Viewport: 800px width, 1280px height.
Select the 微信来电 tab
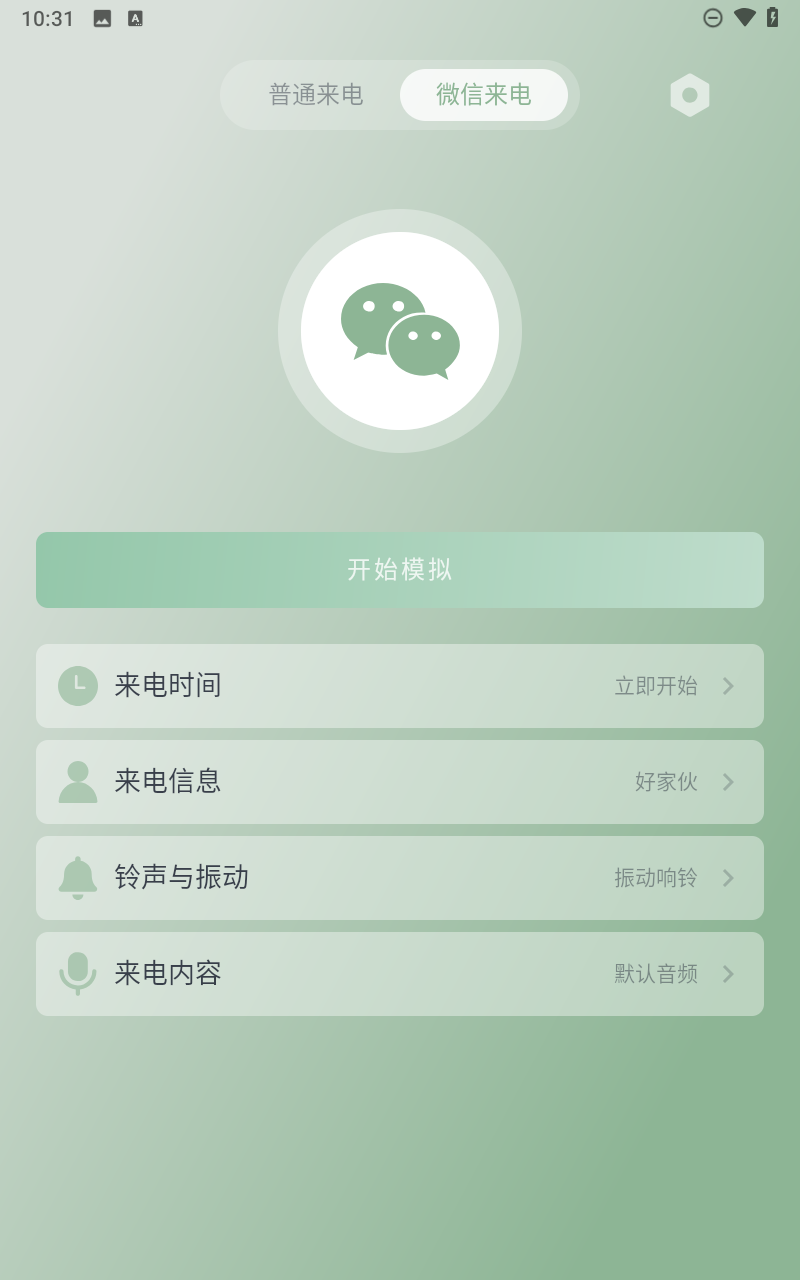[x=484, y=95]
